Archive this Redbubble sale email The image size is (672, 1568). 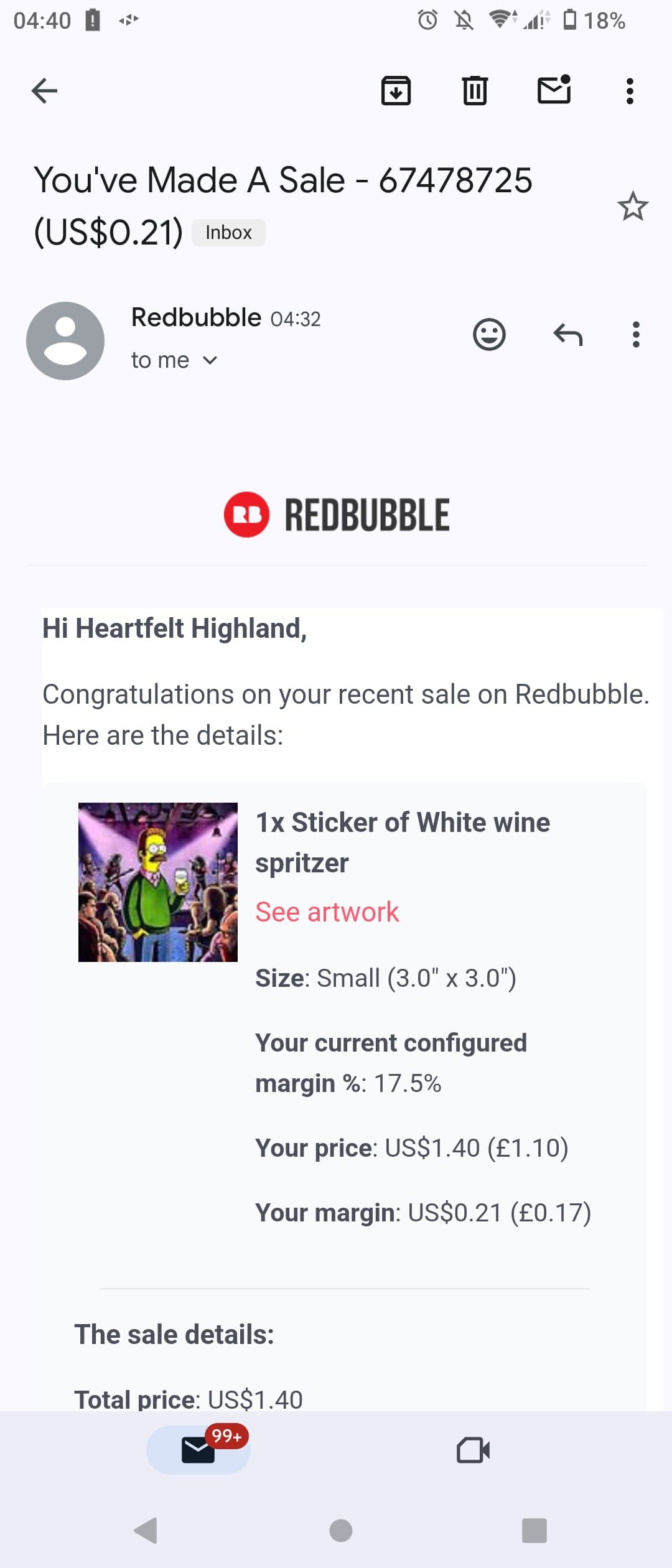[x=396, y=91]
